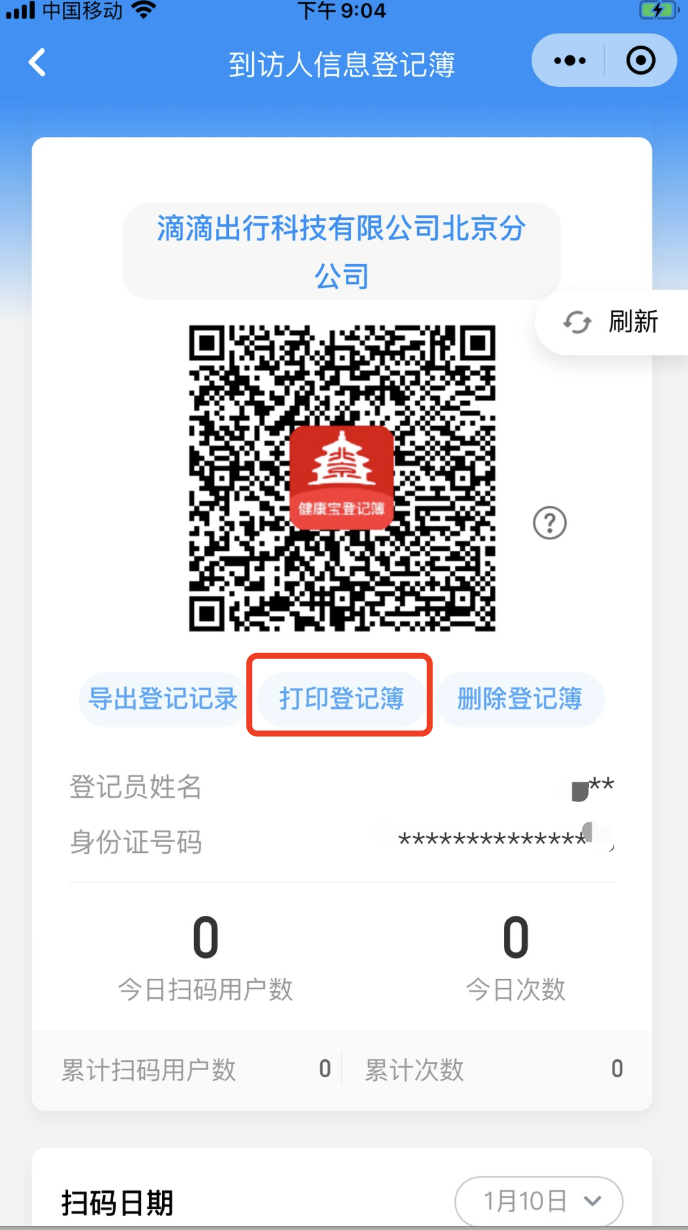Tap the 刷新 refresh button

[614, 322]
